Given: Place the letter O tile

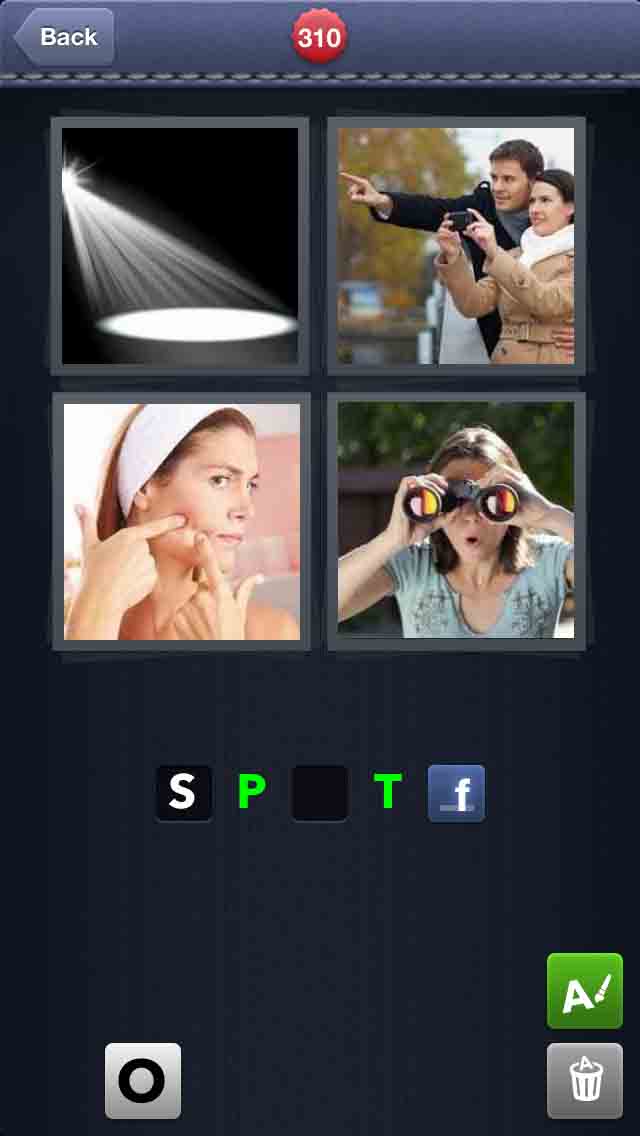Looking at the screenshot, I should pos(143,1081).
